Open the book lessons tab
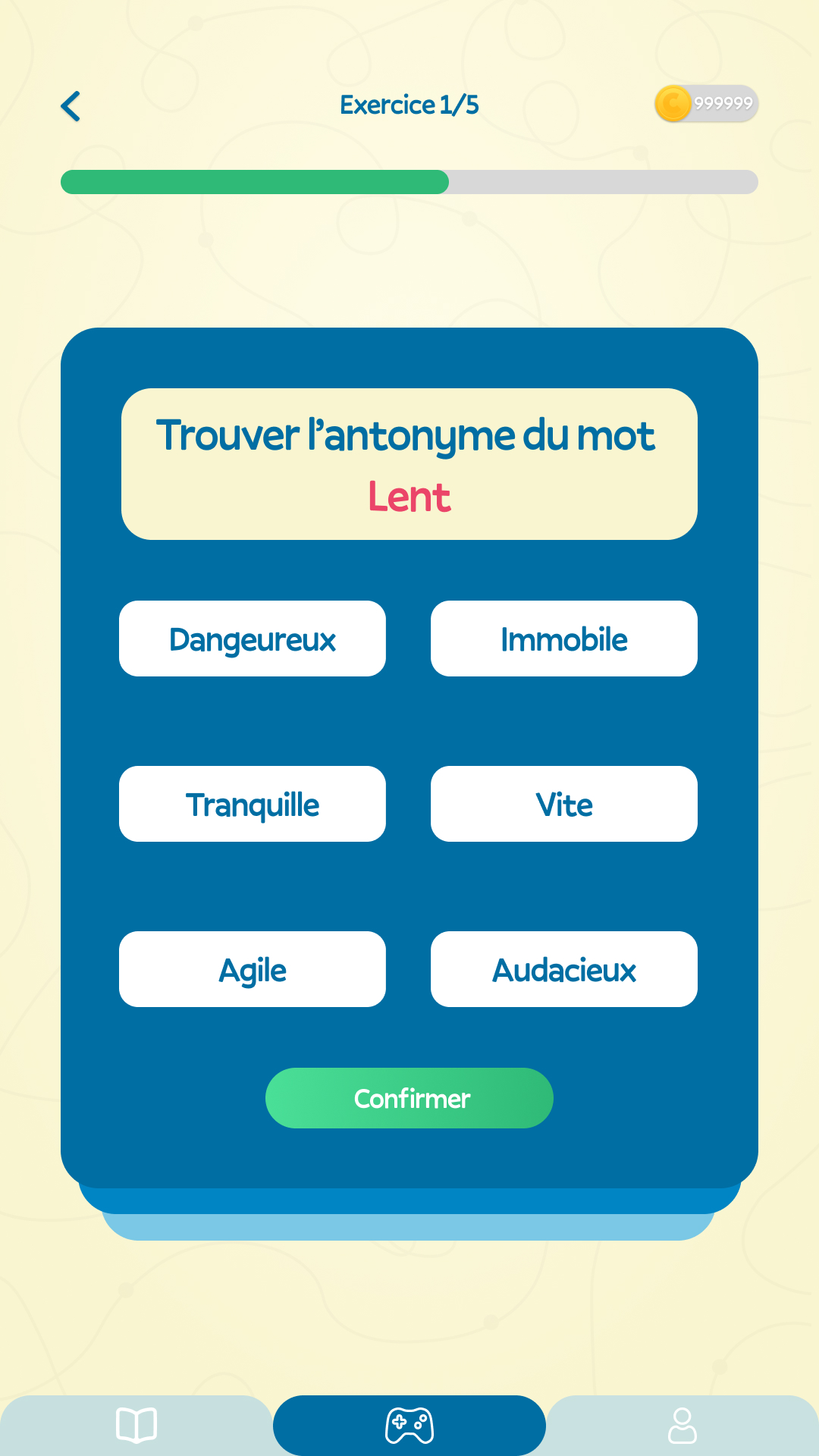This screenshot has height=1456, width=819. pyautogui.click(x=136, y=1426)
